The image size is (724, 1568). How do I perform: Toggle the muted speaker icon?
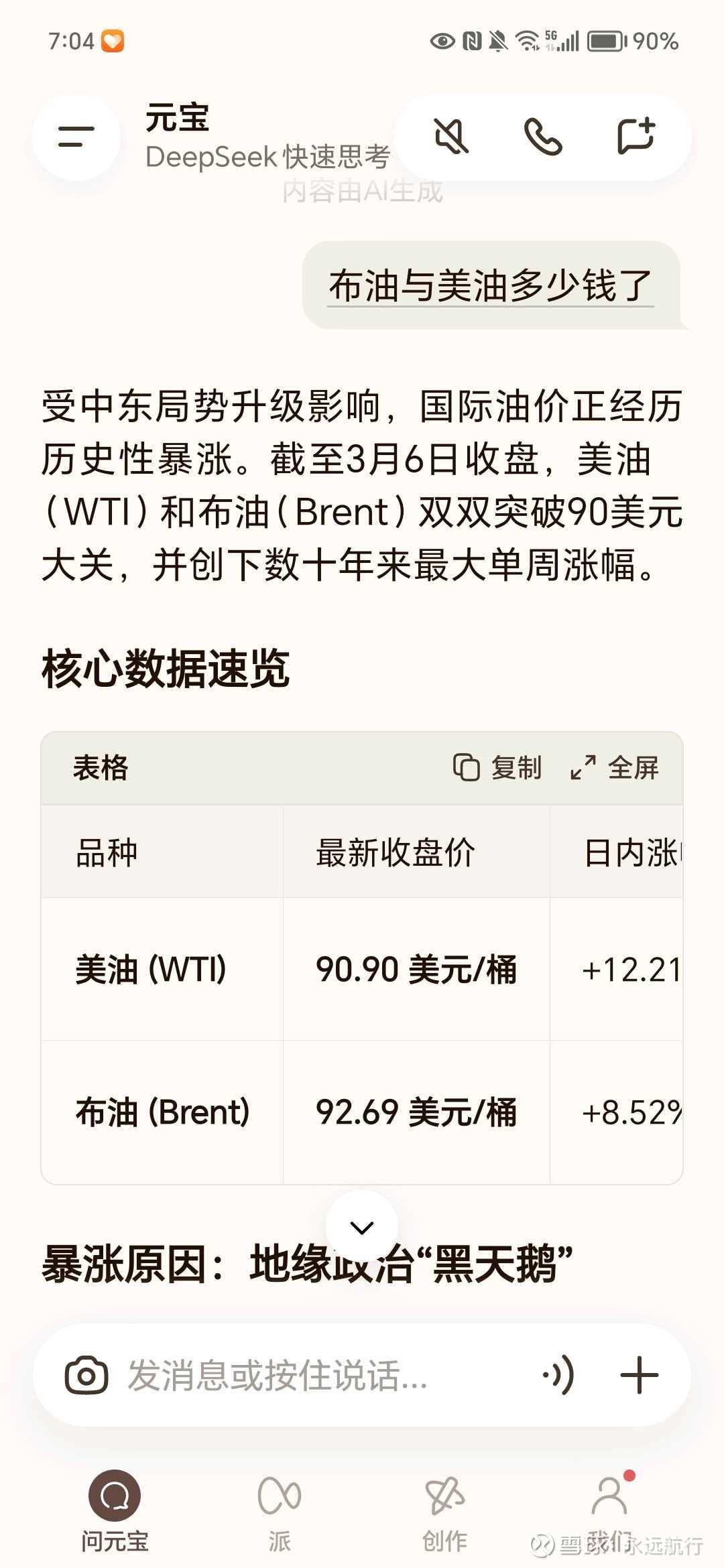coord(451,137)
